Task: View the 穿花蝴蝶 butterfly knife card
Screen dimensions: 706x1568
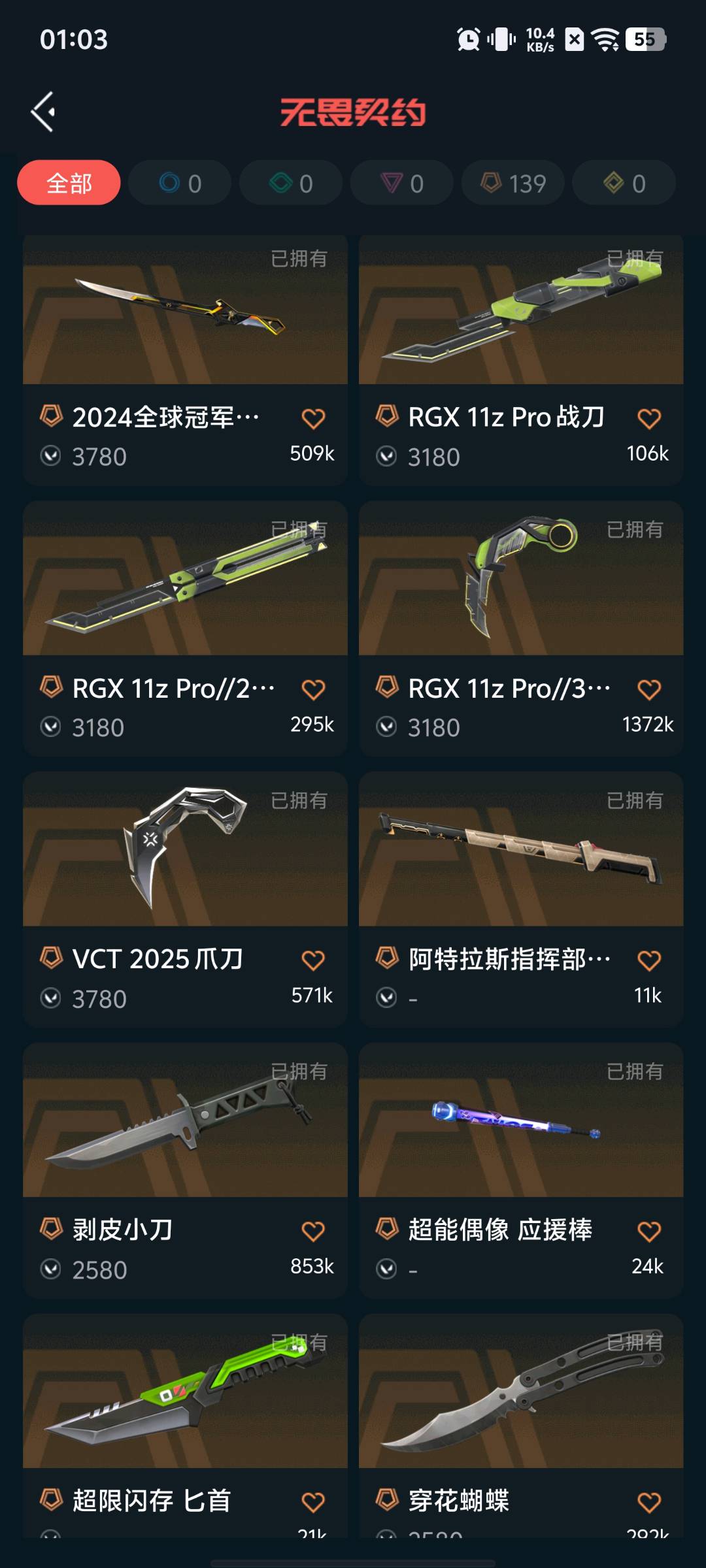Action: click(520, 1392)
